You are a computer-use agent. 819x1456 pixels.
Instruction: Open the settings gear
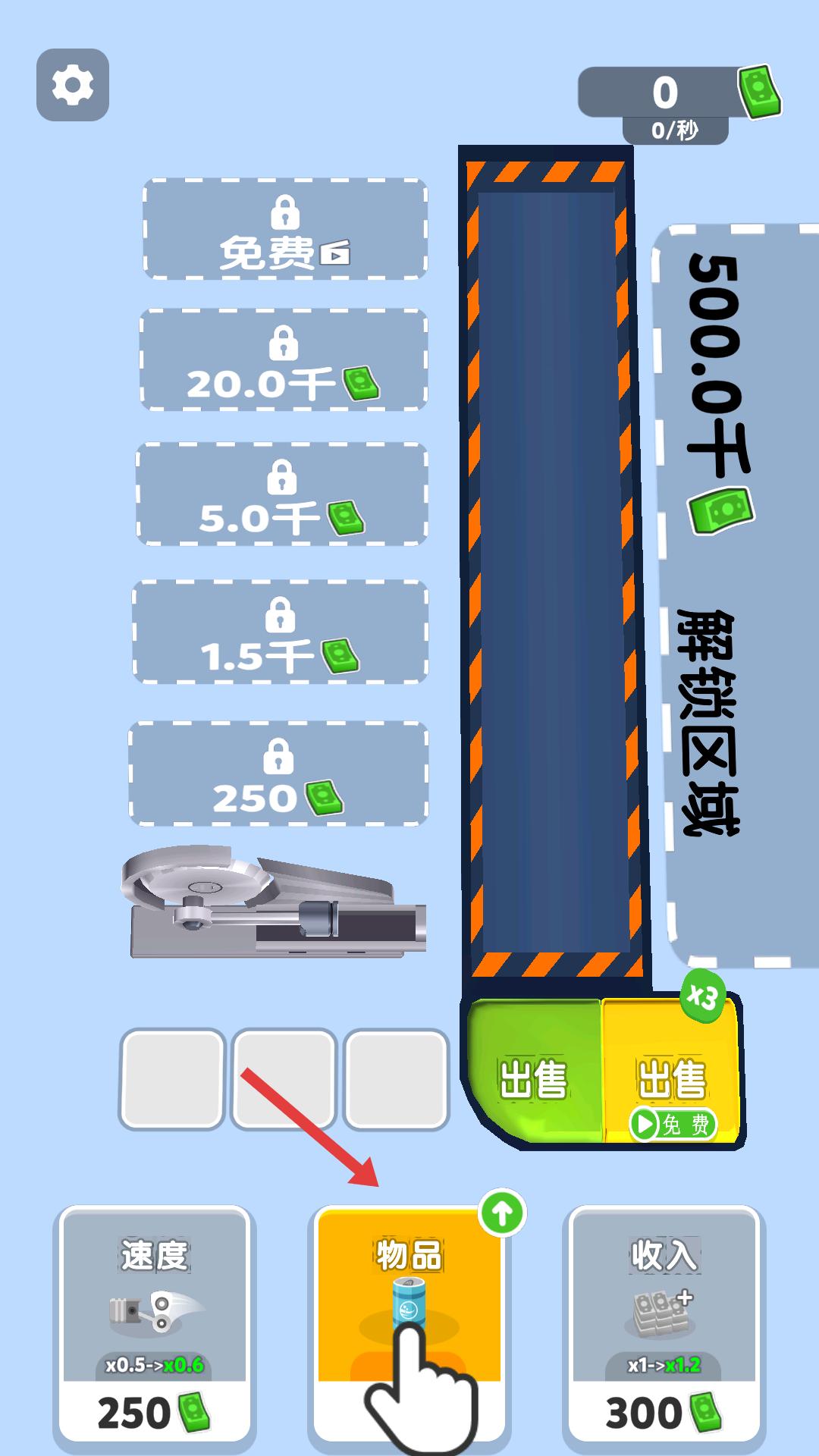pyautogui.click(x=73, y=84)
